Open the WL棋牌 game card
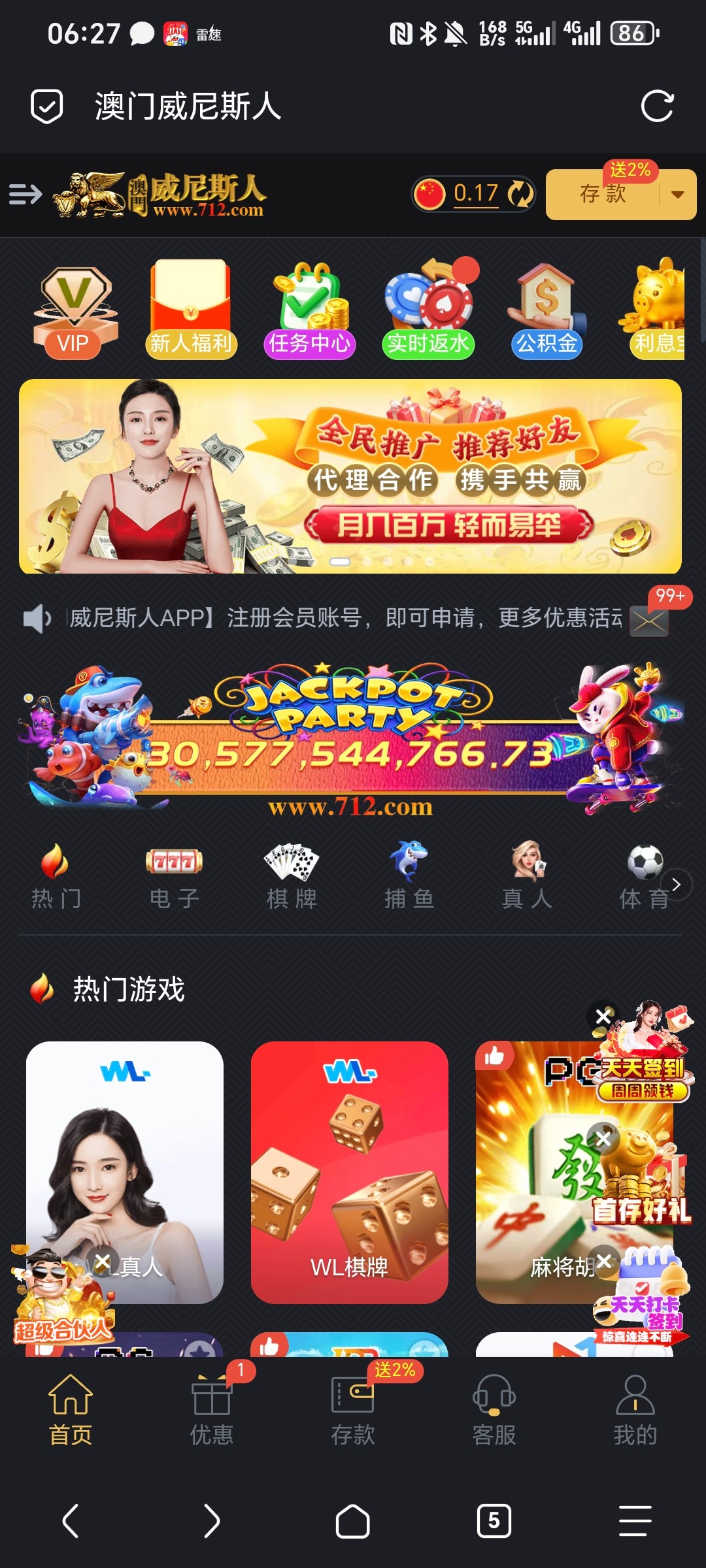The height and width of the screenshot is (1568, 706). (x=350, y=1173)
